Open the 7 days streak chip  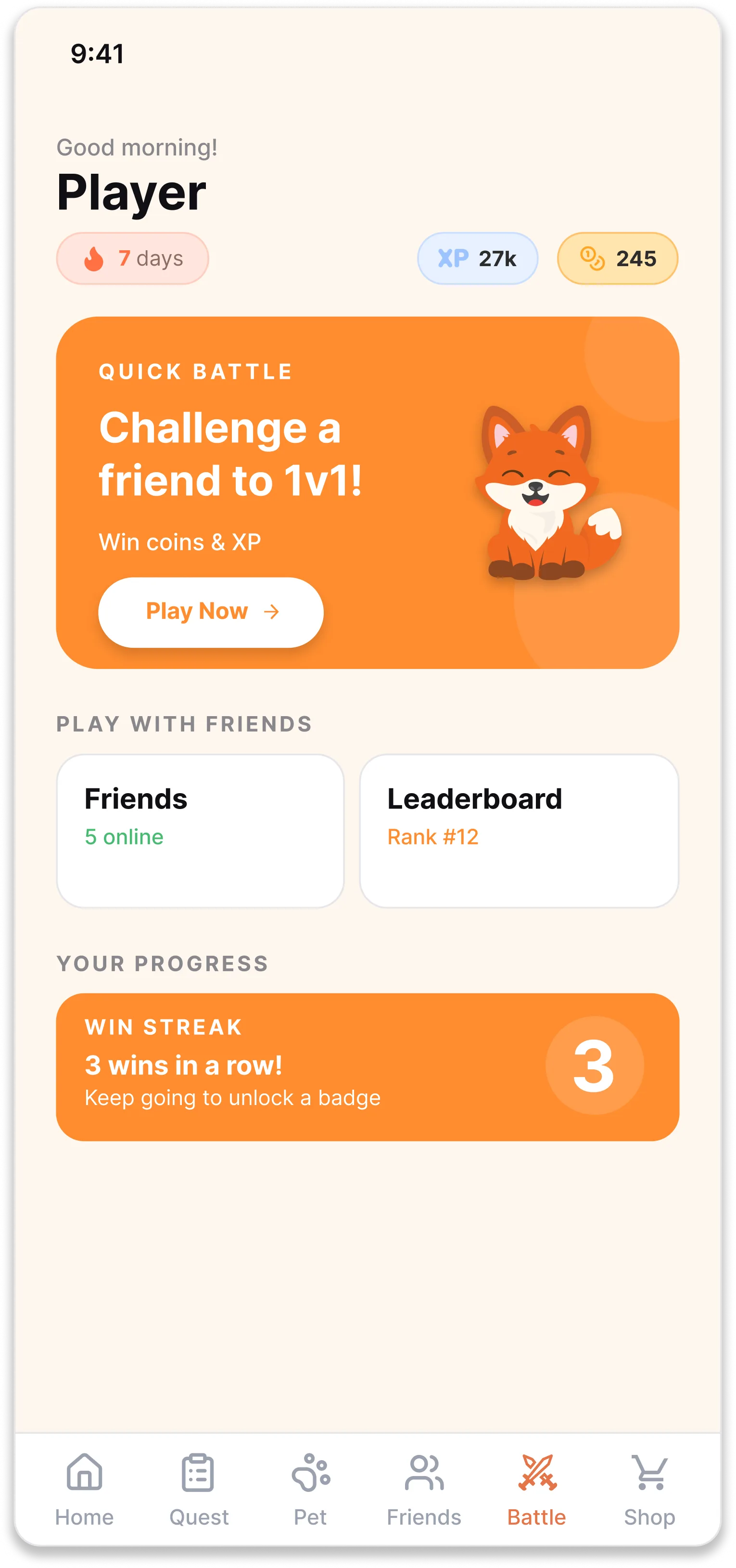tap(133, 258)
